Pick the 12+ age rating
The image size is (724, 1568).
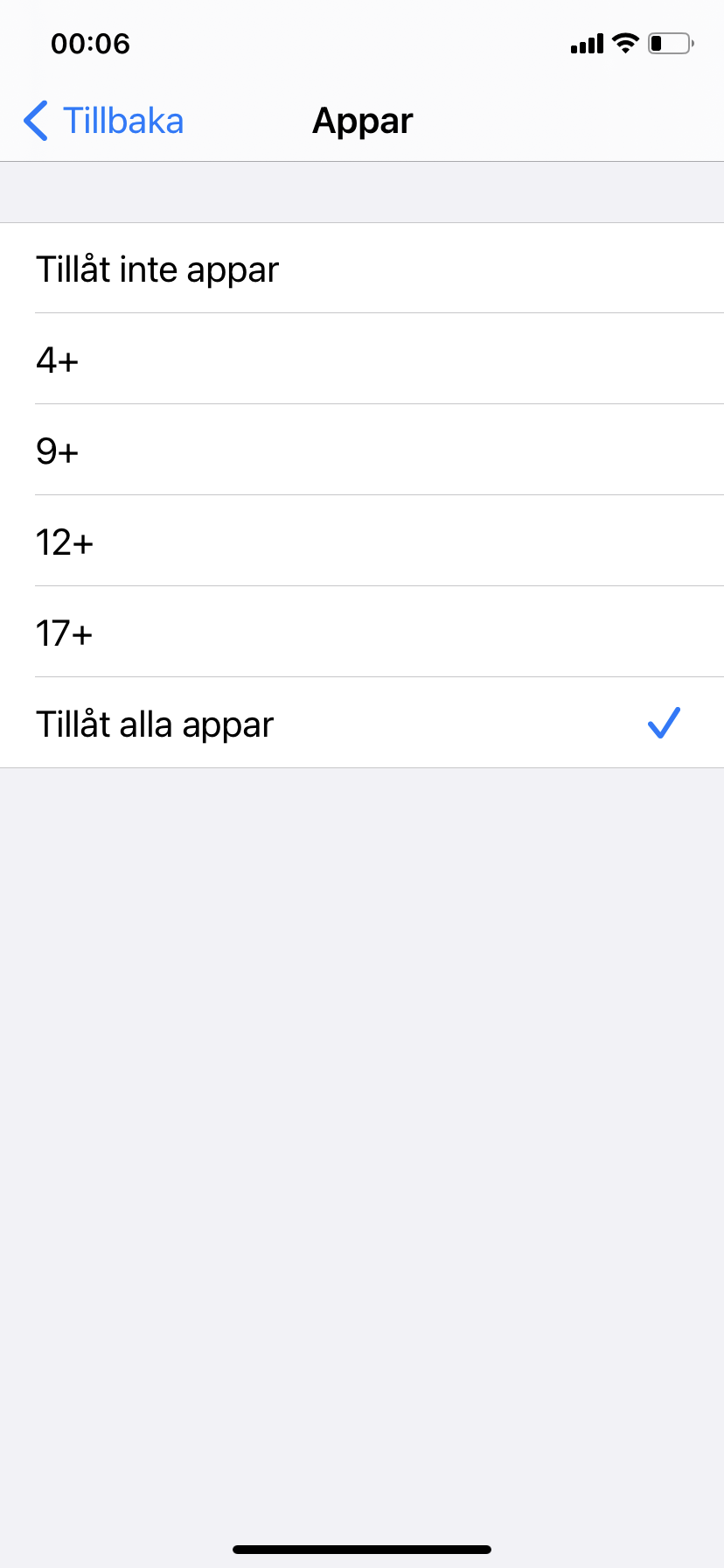click(65, 542)
